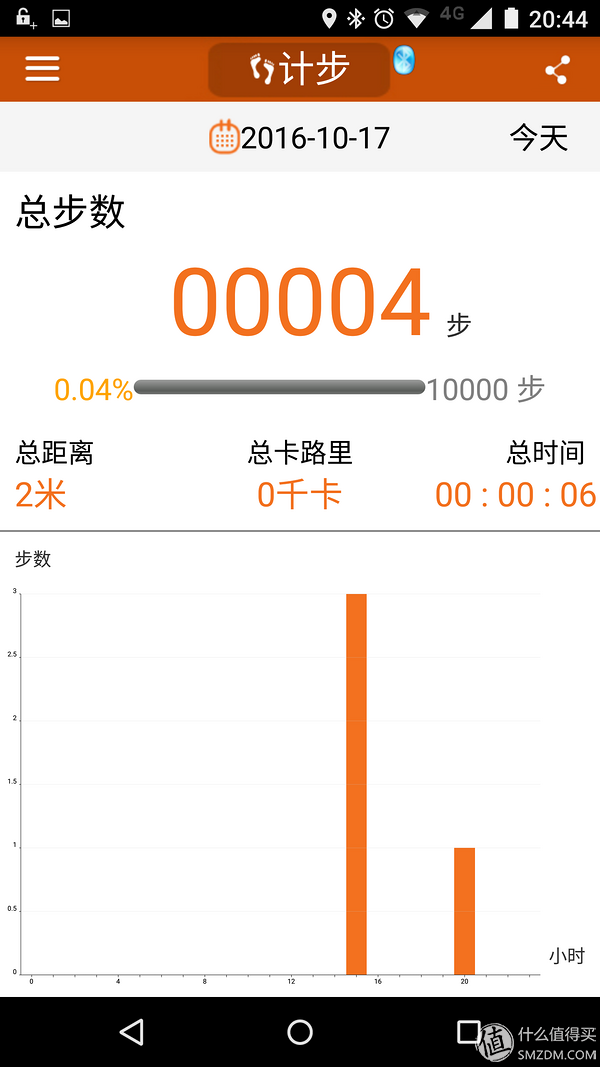Open the calendar date picker 2016-10-17
Viewport: 600px width, 1067px height.
pos(299,137)
